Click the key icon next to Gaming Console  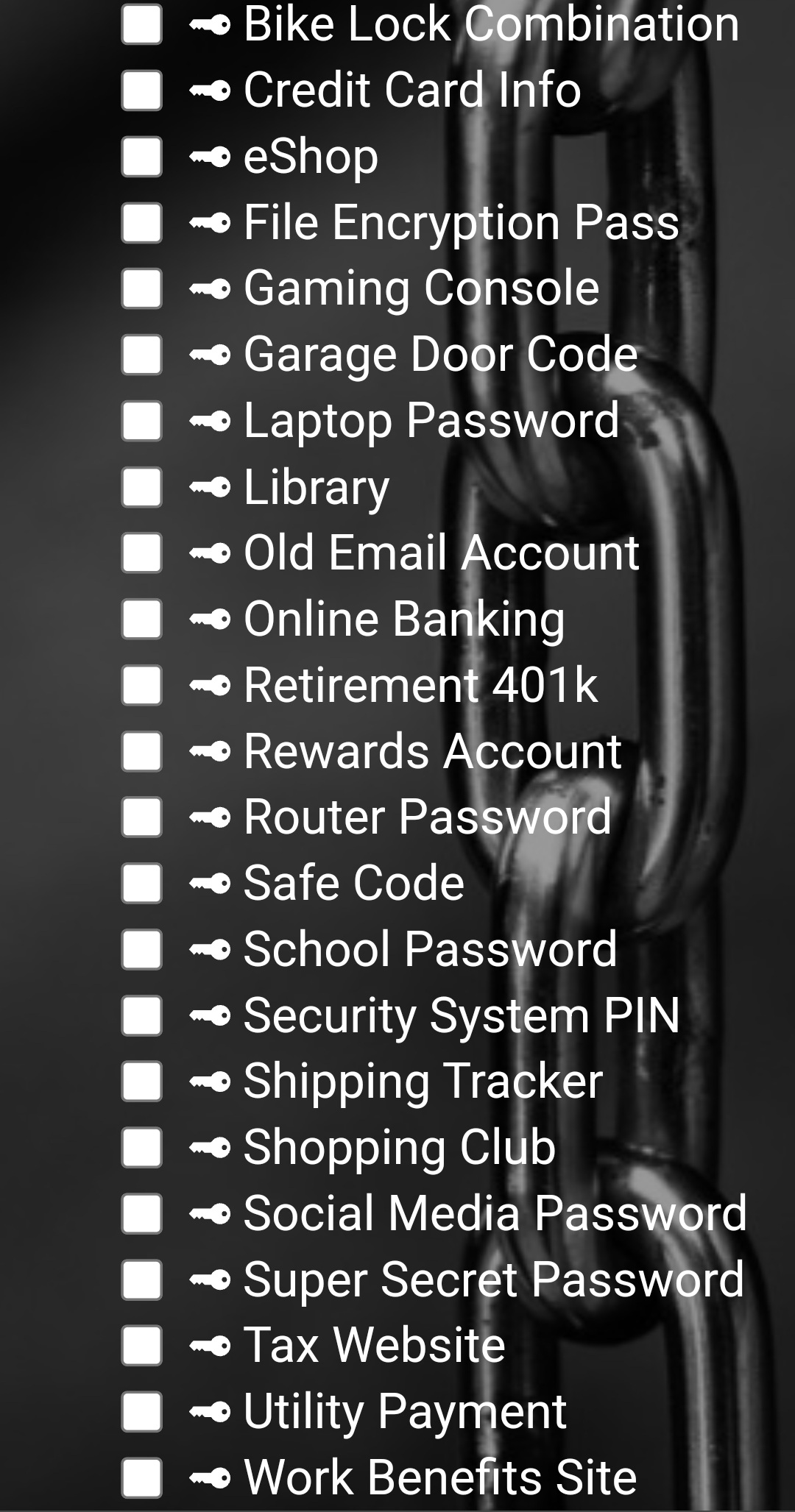[211, 288]
